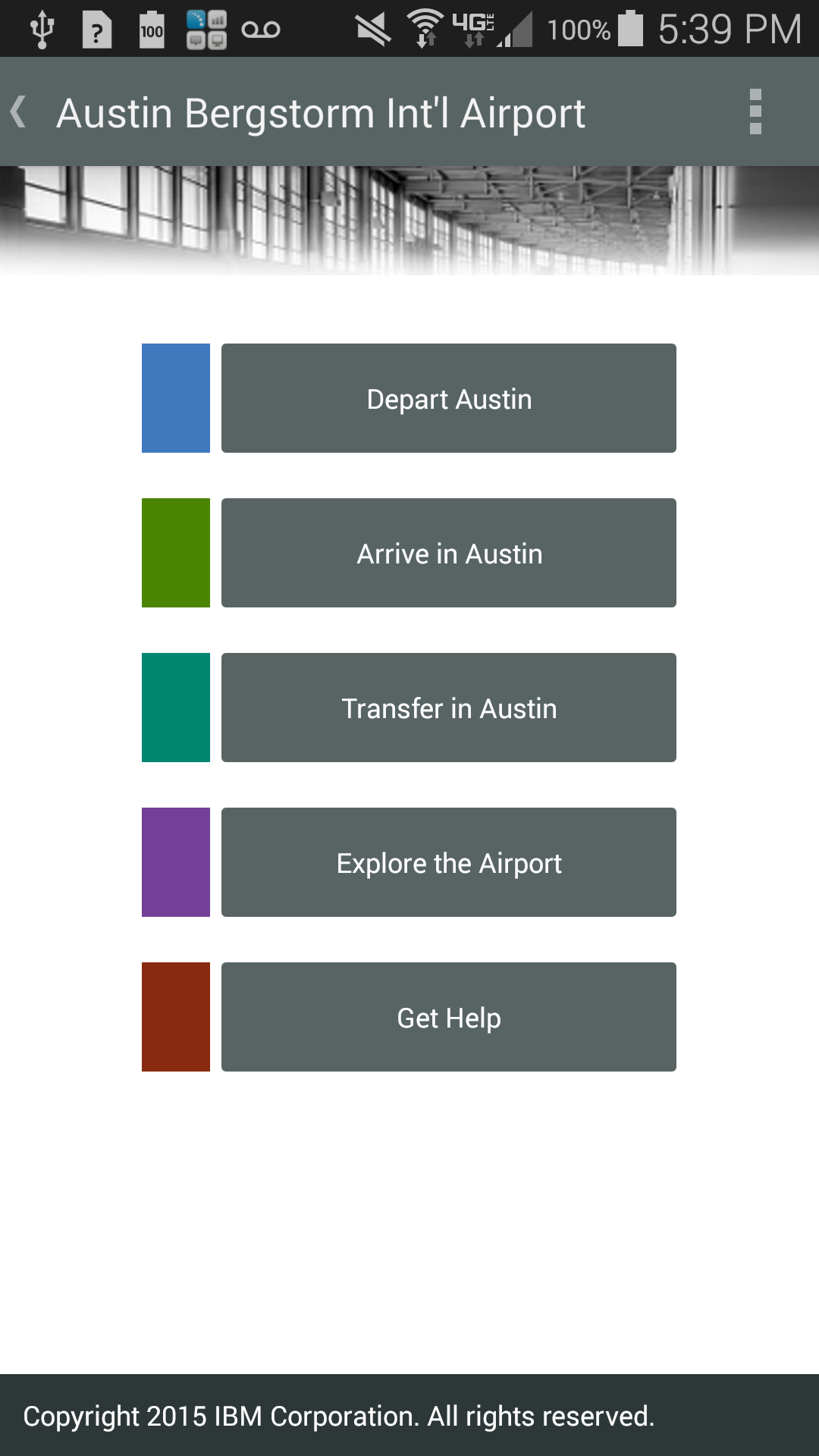Tap the 4G LTE network icon
The height and width of the screenshot is (1456, 819).
[x=474, y=28]
